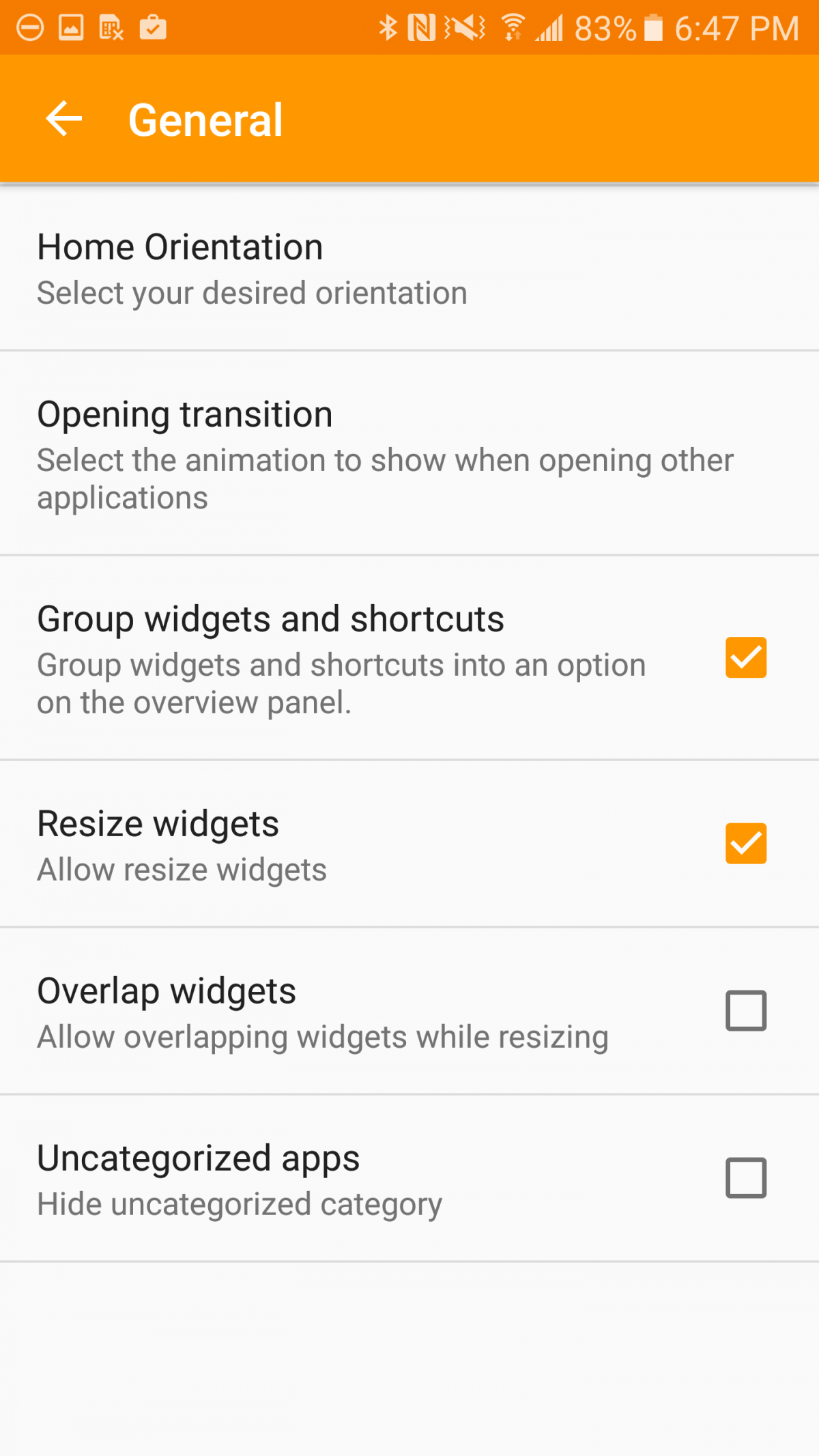Tap the clipboard icon in status bar

[152, 27]
